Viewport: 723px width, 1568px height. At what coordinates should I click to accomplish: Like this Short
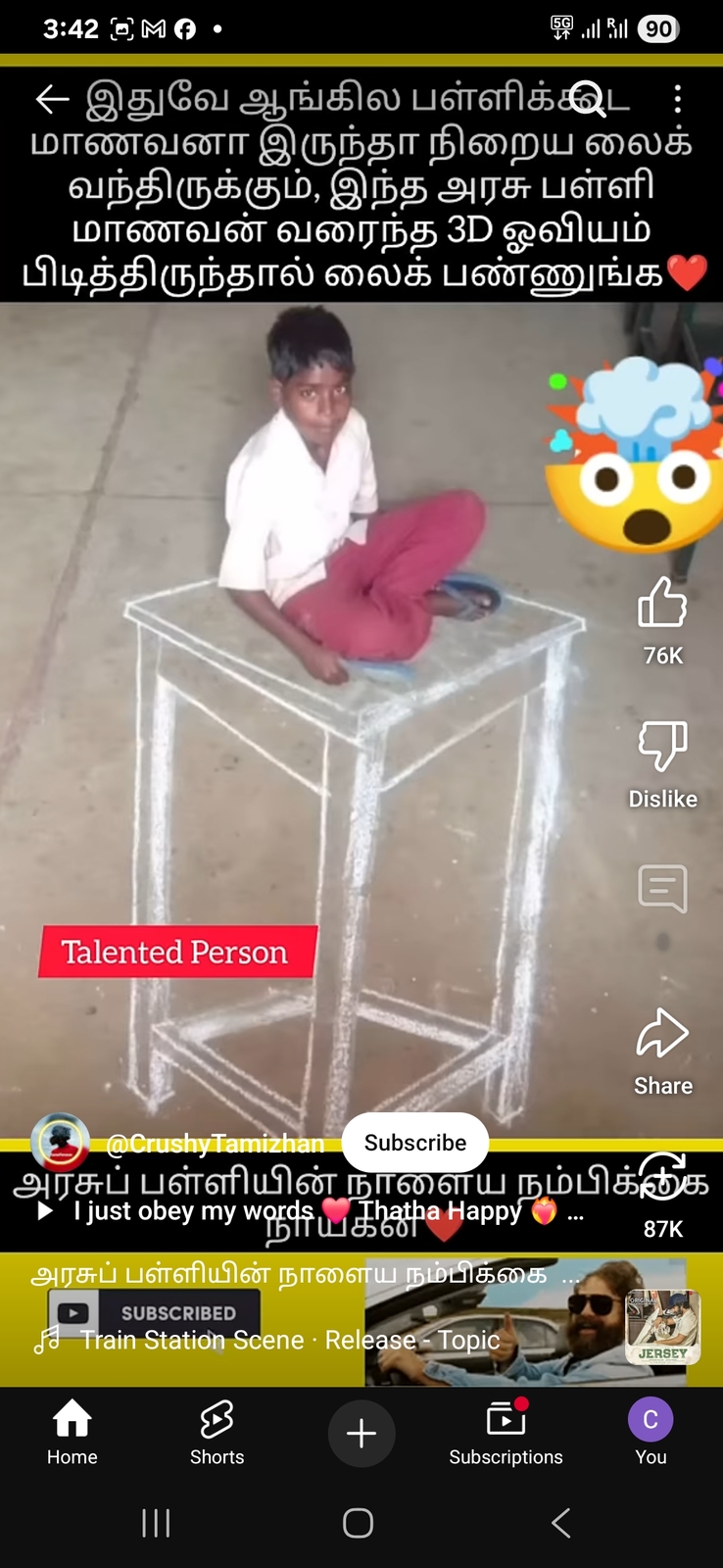[662, 603]
